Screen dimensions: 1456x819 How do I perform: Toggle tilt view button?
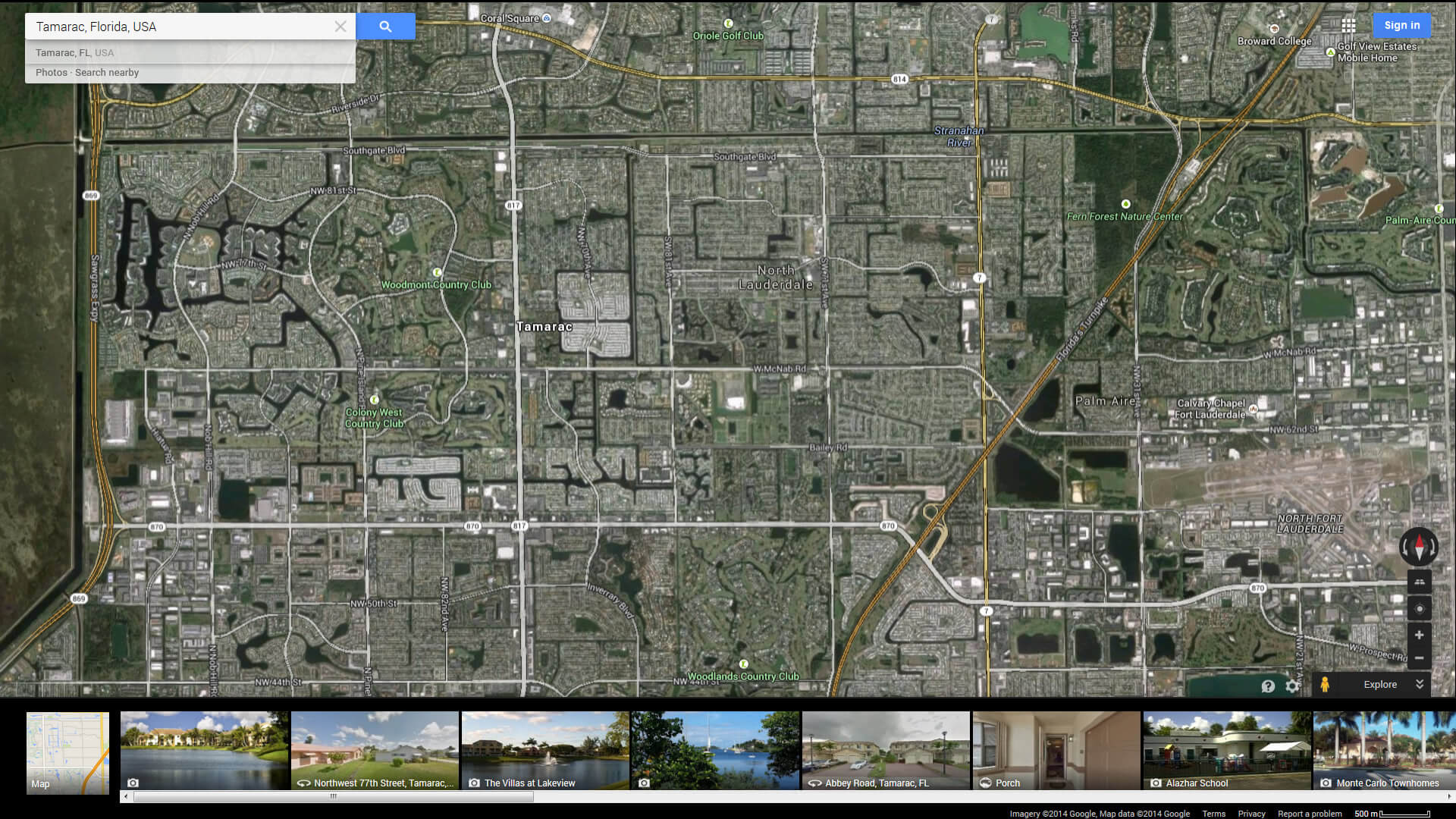coord(1419,582)
